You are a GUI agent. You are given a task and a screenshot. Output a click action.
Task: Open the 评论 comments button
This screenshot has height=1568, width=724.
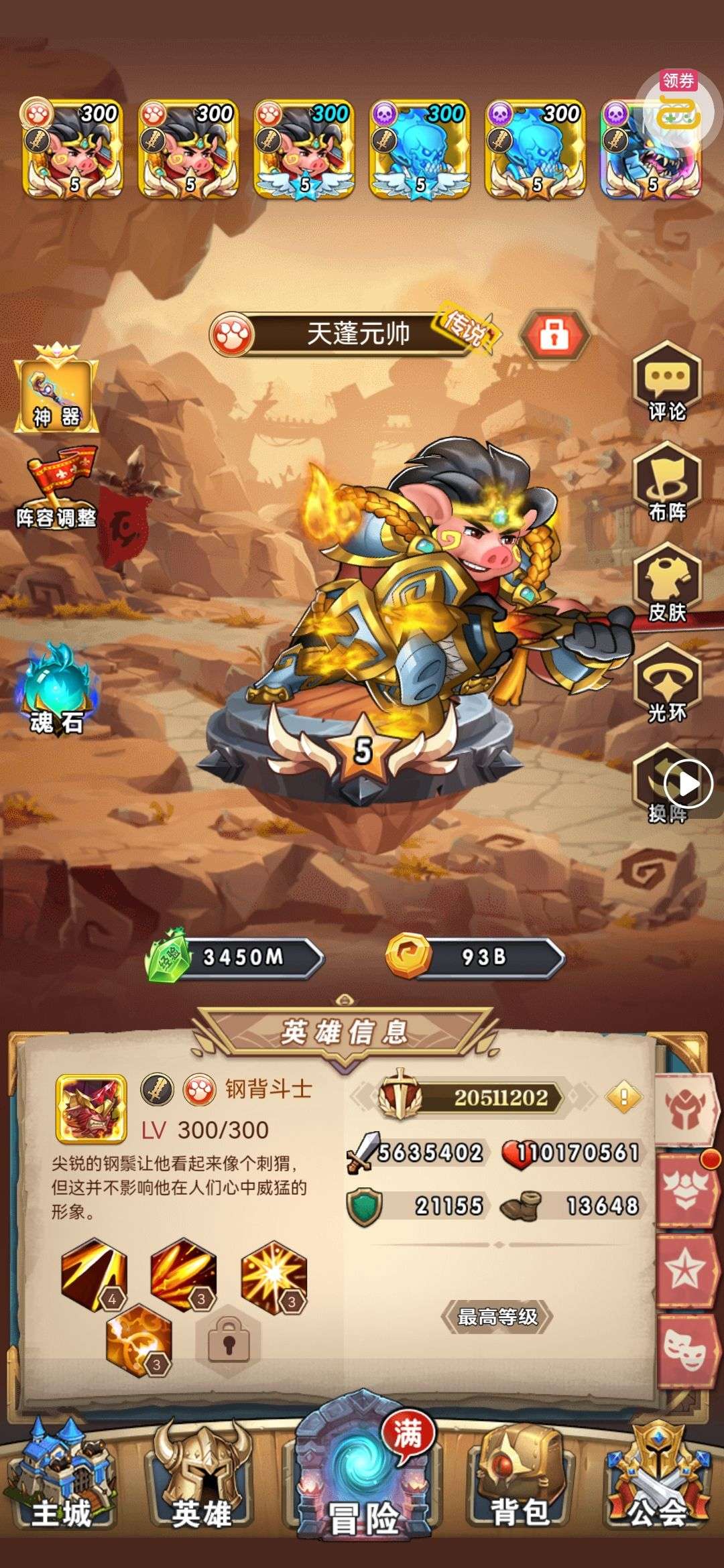[666, 383]
